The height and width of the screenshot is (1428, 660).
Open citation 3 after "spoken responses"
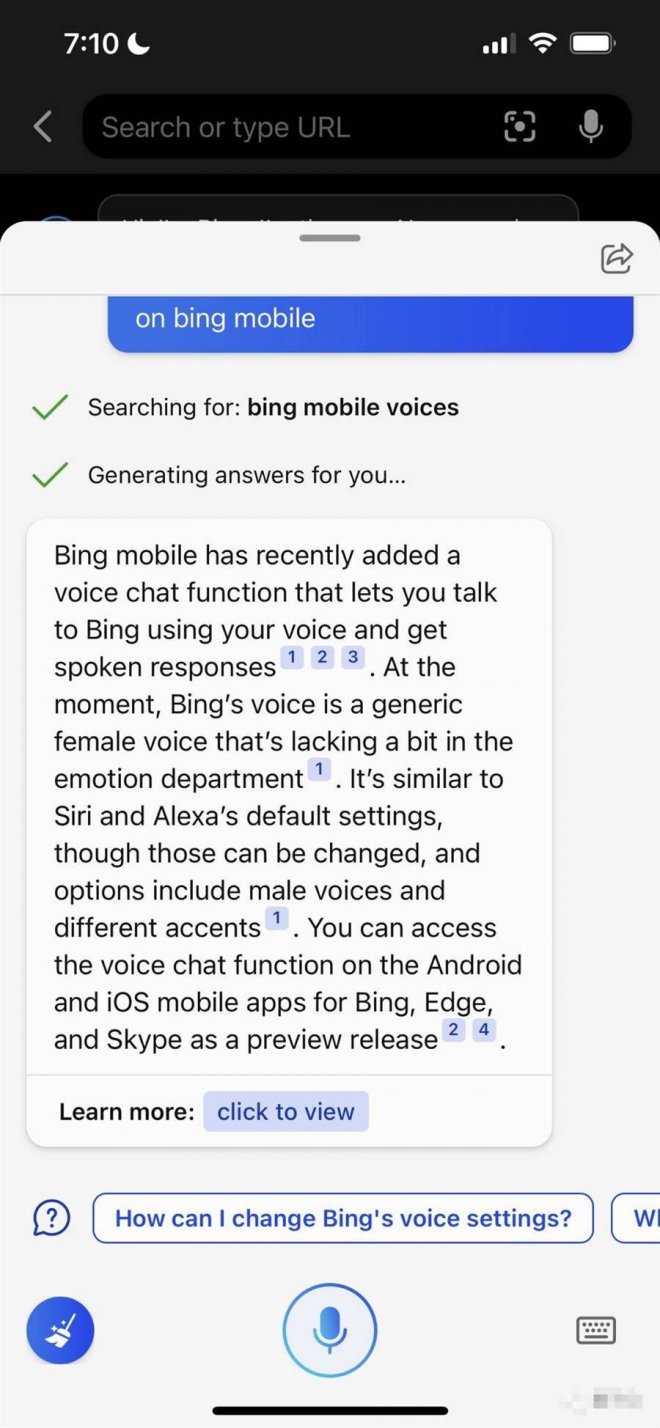tap(353, 658)
